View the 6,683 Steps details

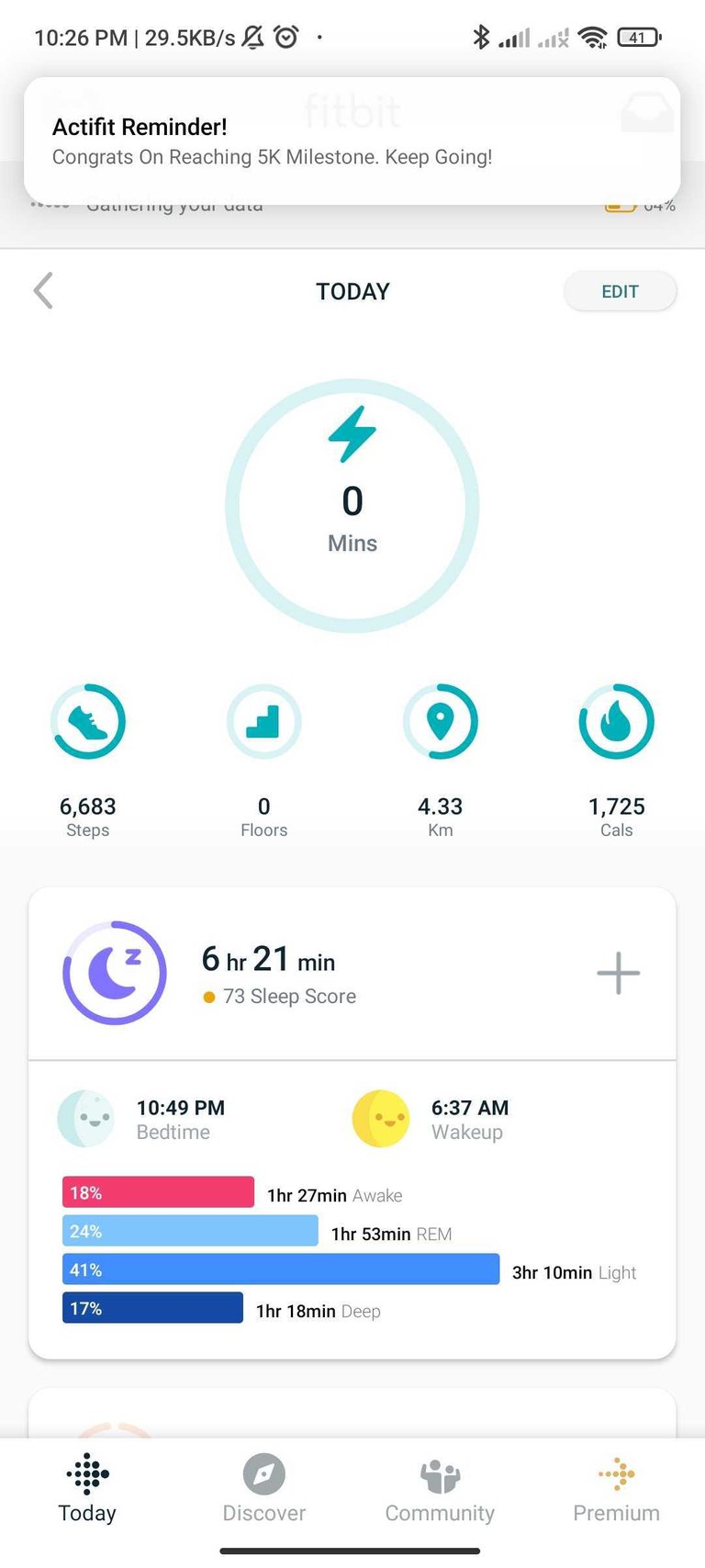(x=88, y=761)
